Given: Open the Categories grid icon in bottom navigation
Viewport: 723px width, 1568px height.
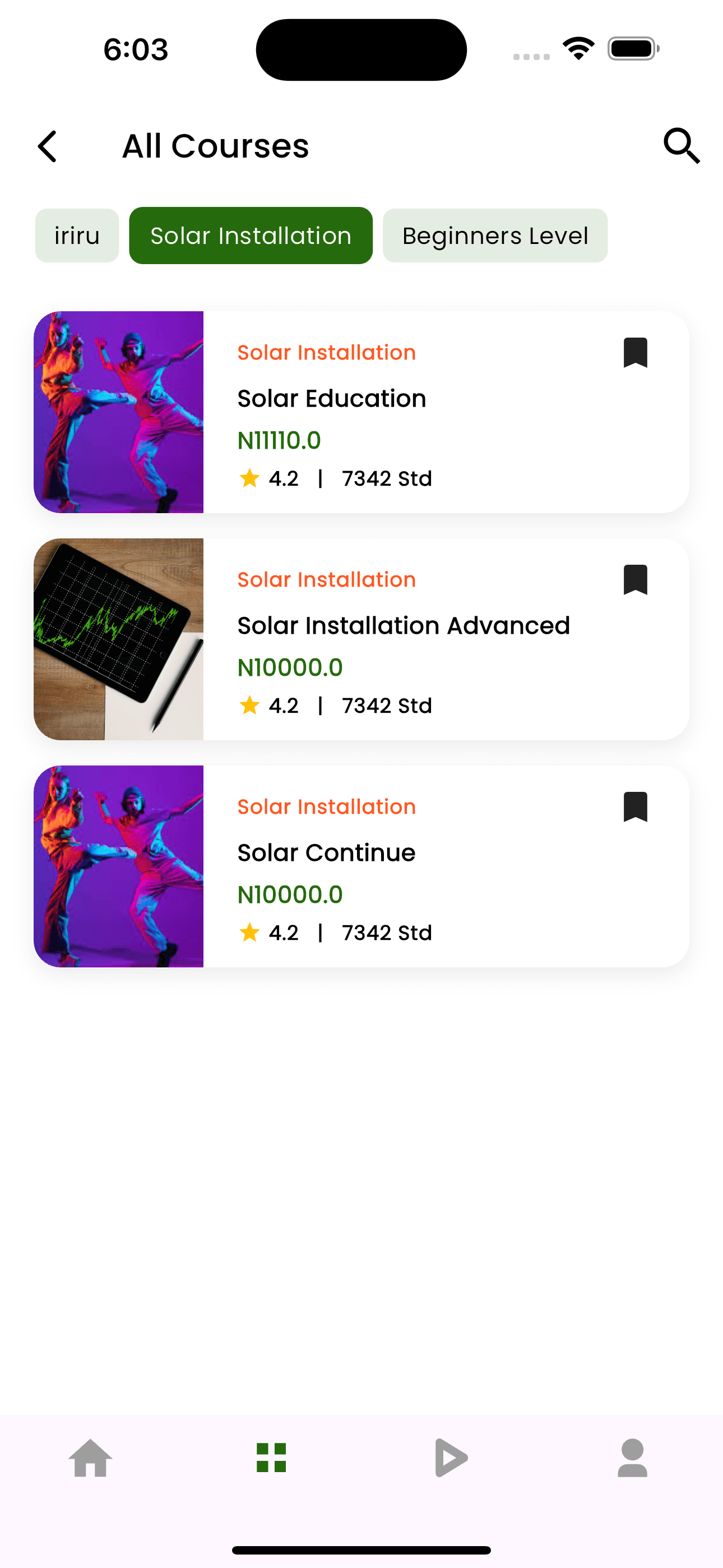Looking at the screenshot, I should click(x=271, y=1456).
